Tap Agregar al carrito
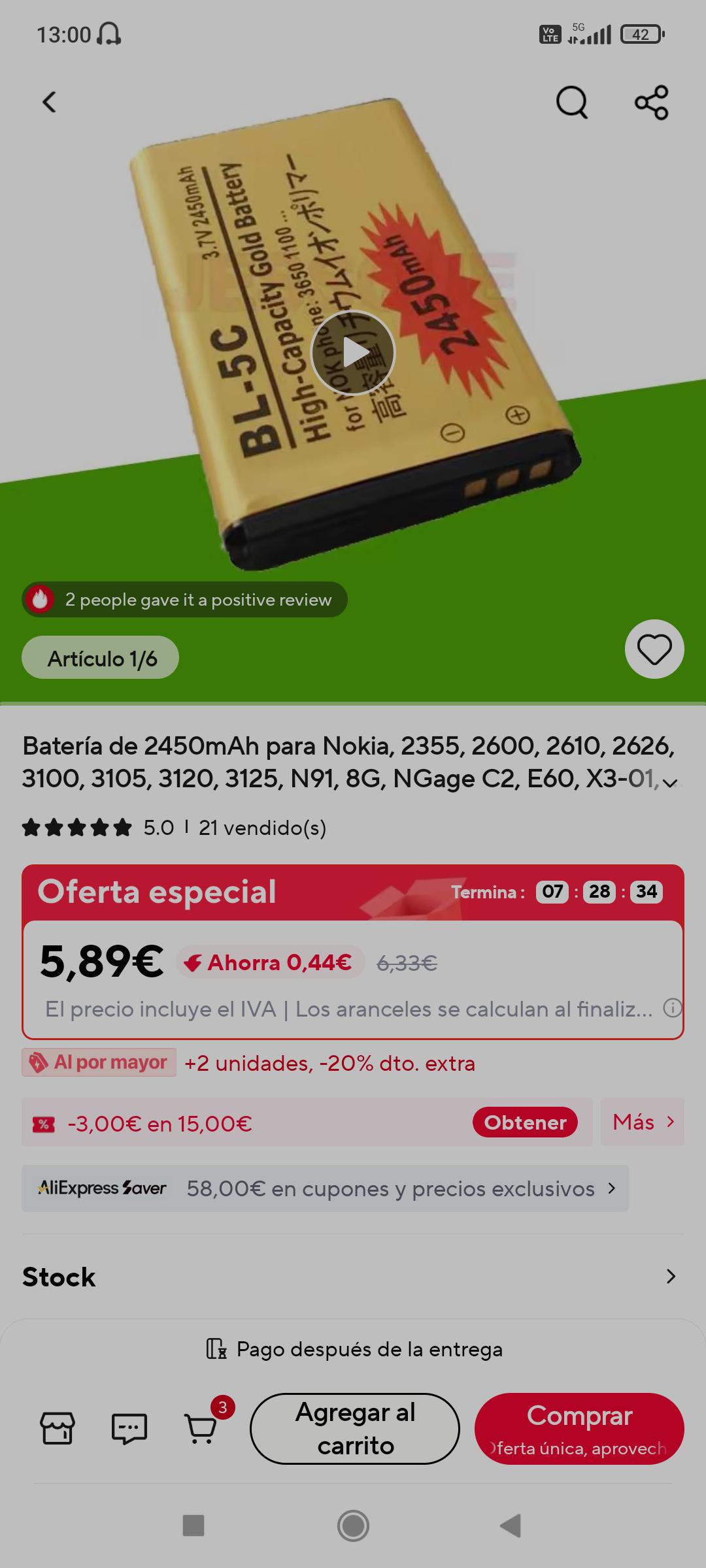Screen dimensions: 706x1568 355,1429
